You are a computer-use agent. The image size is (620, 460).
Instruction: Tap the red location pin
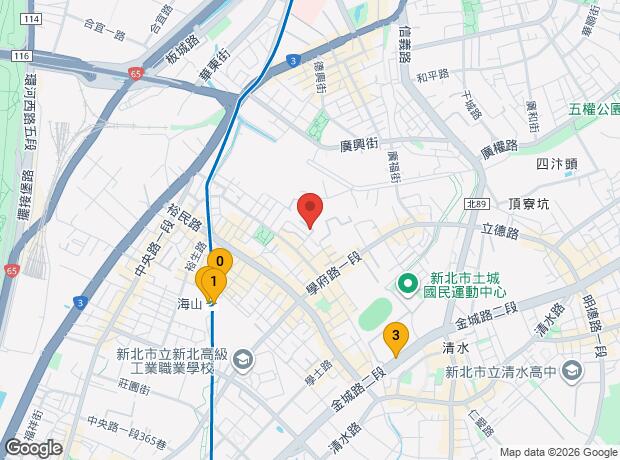coord(310,209)
